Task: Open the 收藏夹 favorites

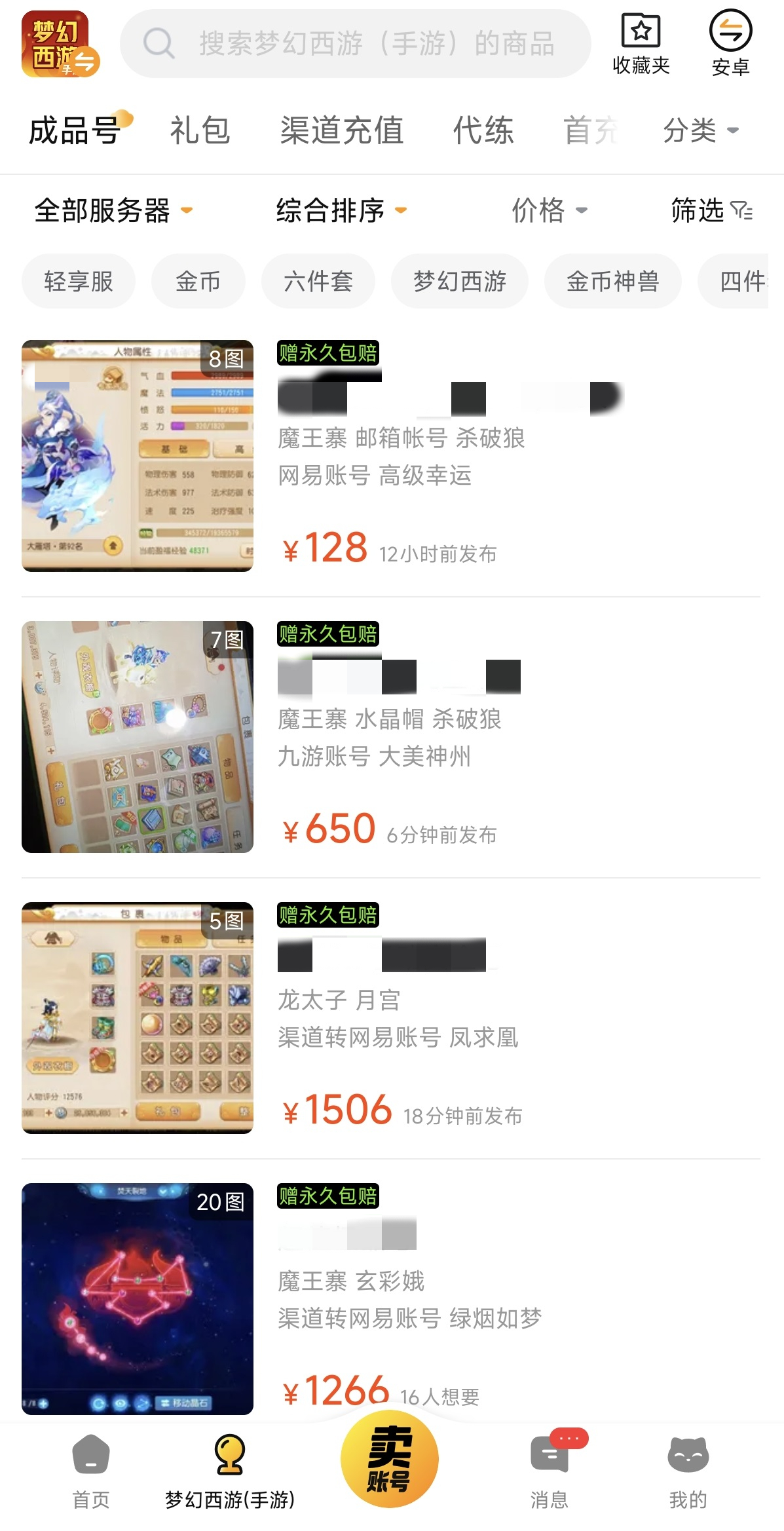Action: [x=641, y=44]
